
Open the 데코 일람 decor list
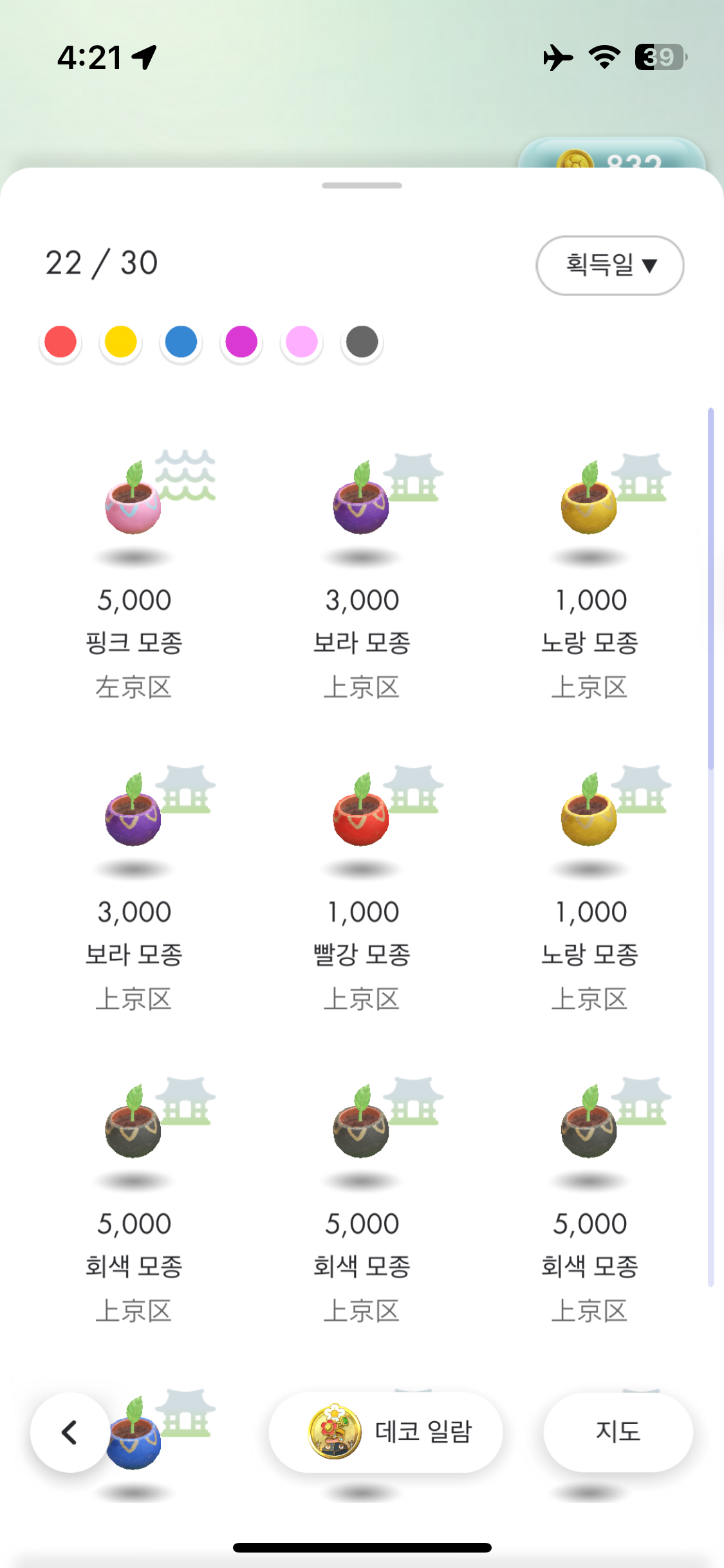pyautogui.click(x=385, y=1432)
